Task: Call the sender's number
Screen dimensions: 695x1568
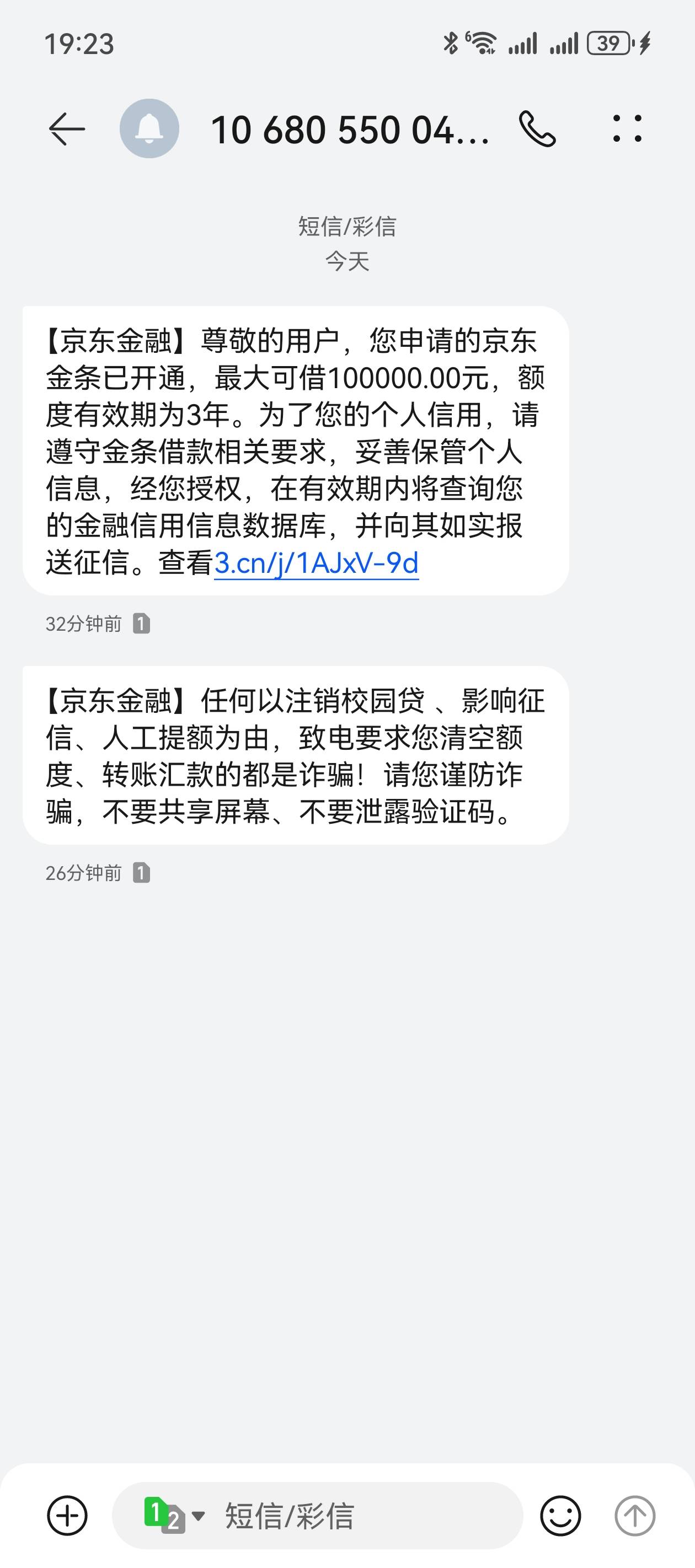Action: pos(537,129)
